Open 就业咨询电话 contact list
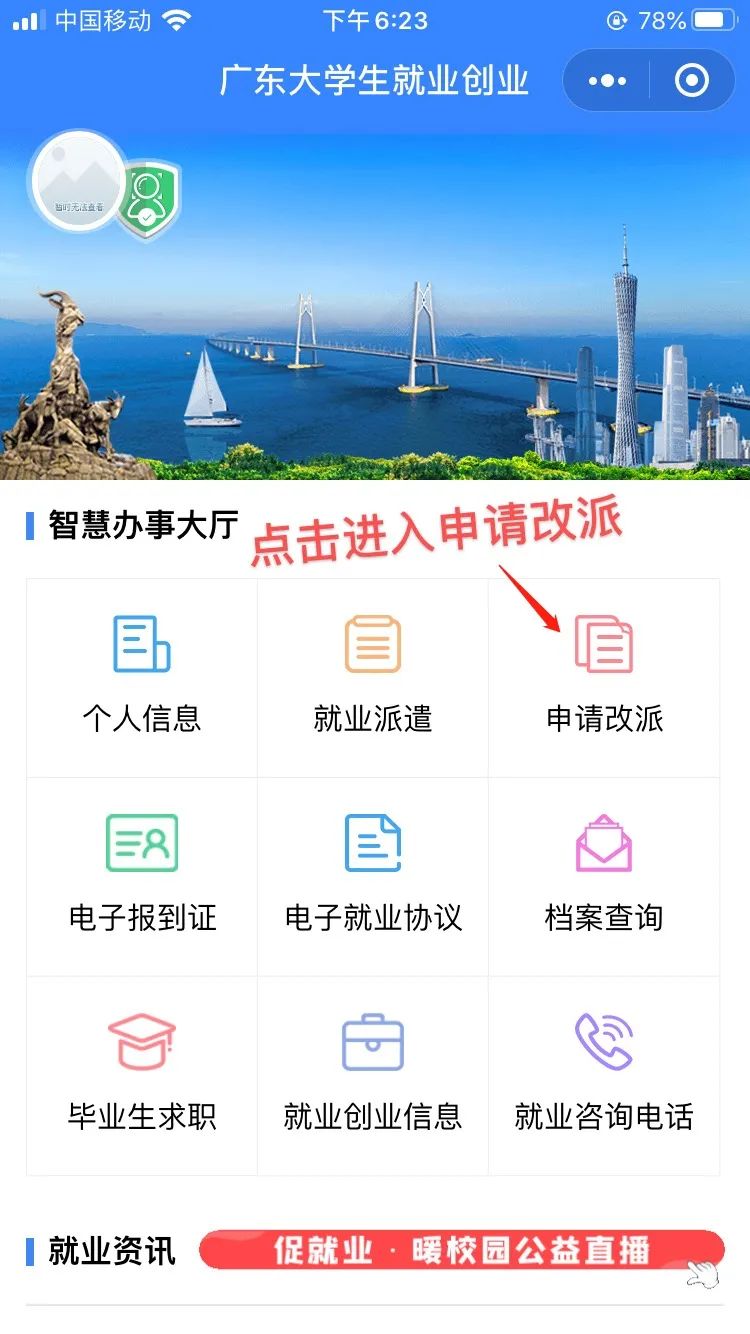 click(604, 1074)
